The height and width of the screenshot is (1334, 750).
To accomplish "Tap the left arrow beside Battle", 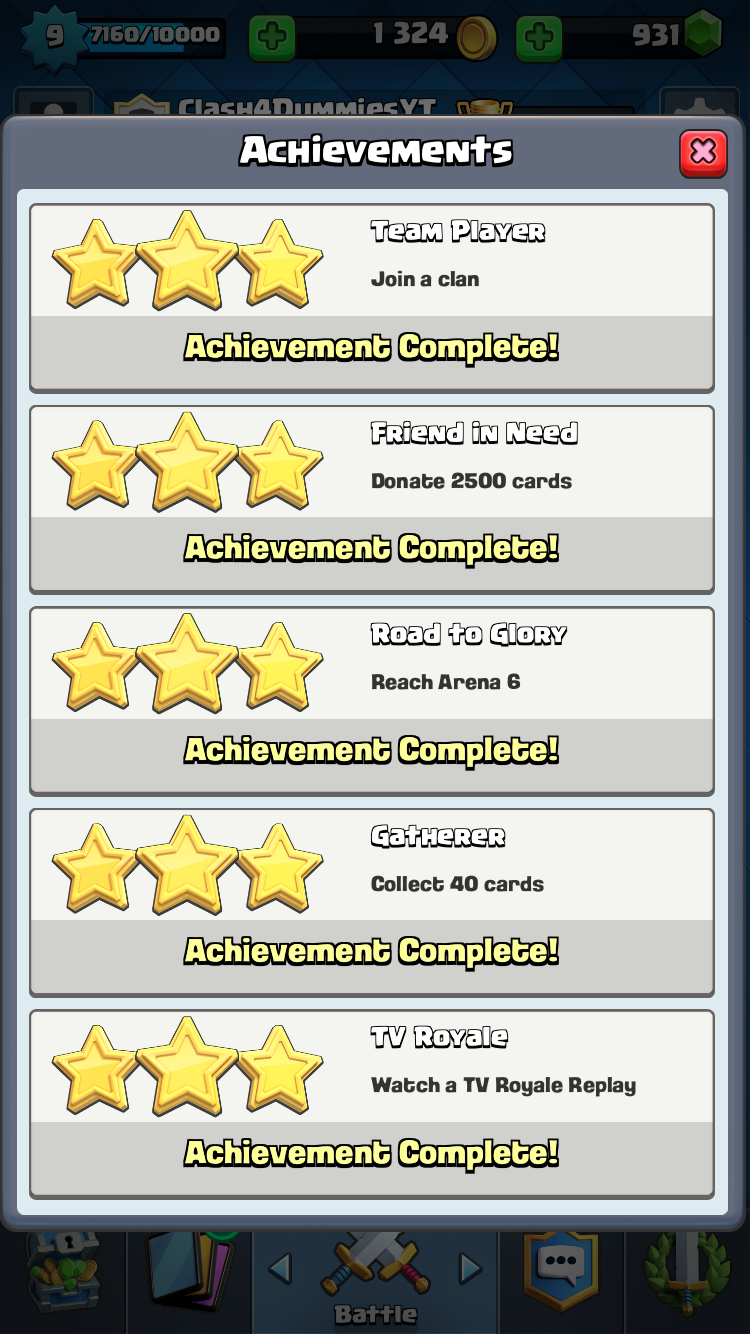I will click(x=280, y=1269).
